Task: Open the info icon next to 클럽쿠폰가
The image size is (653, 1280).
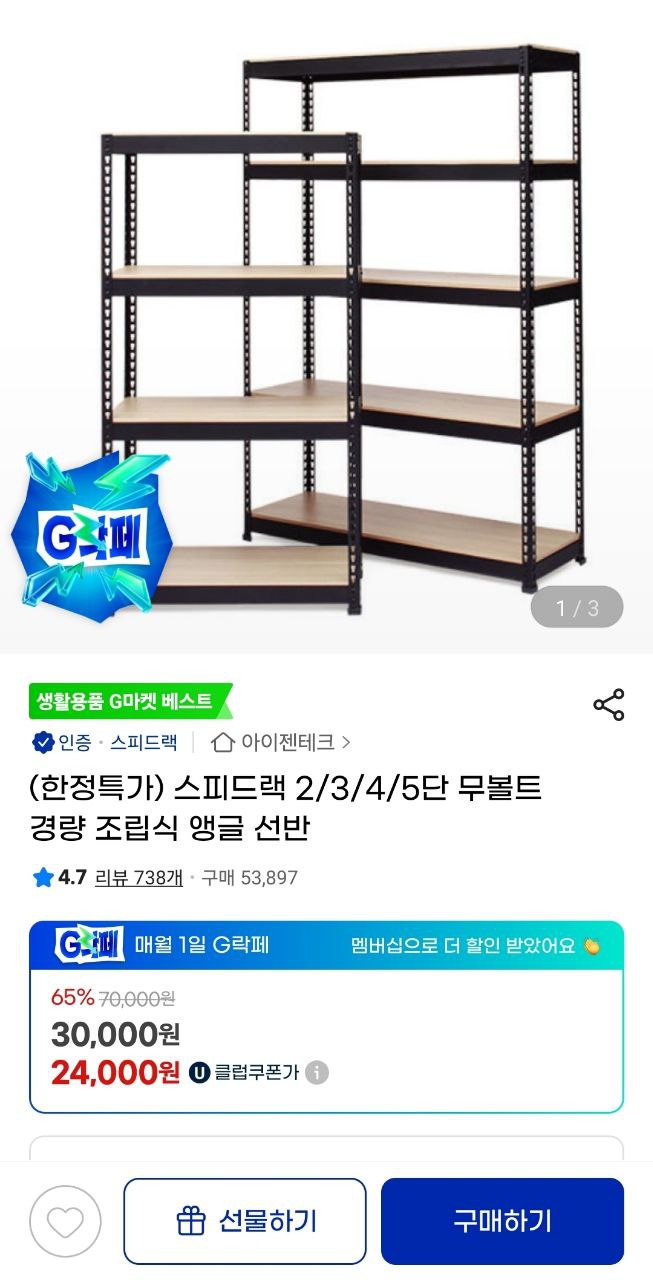Action: click(x=317, y=1073)
